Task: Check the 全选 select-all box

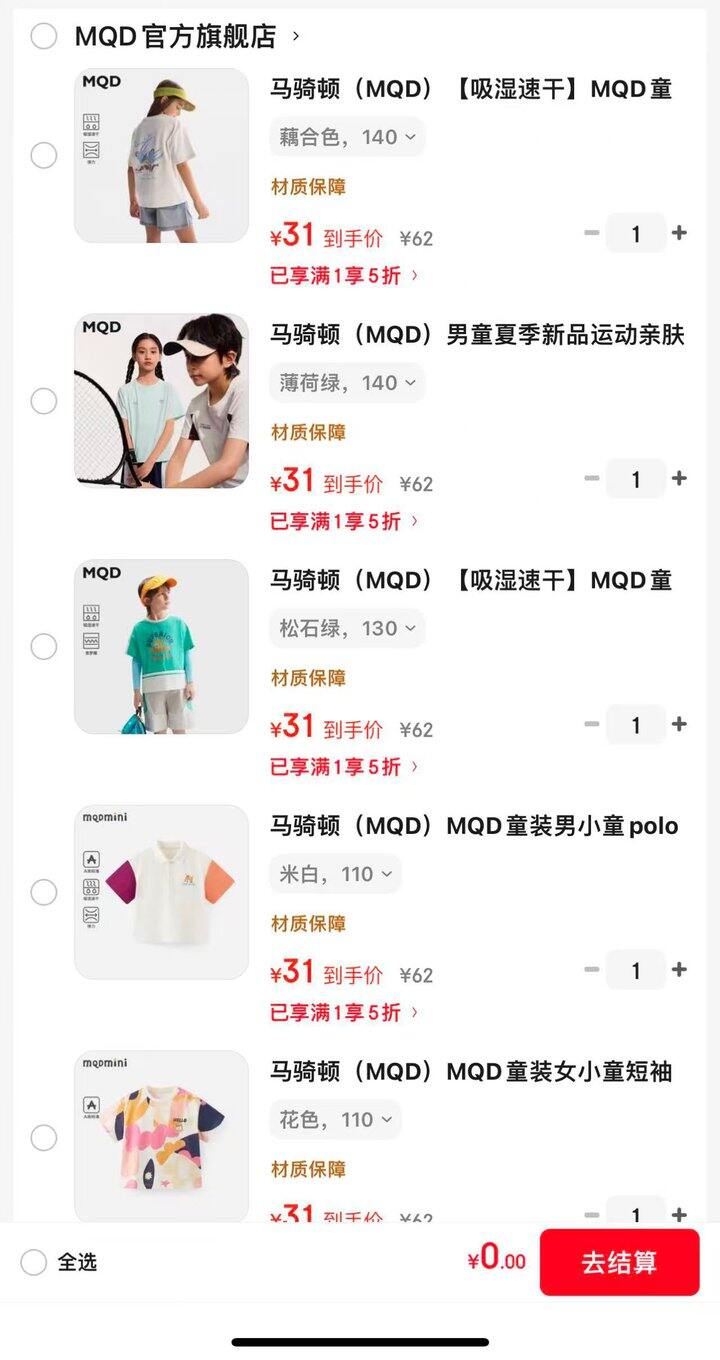Action: click(34, 1262)
